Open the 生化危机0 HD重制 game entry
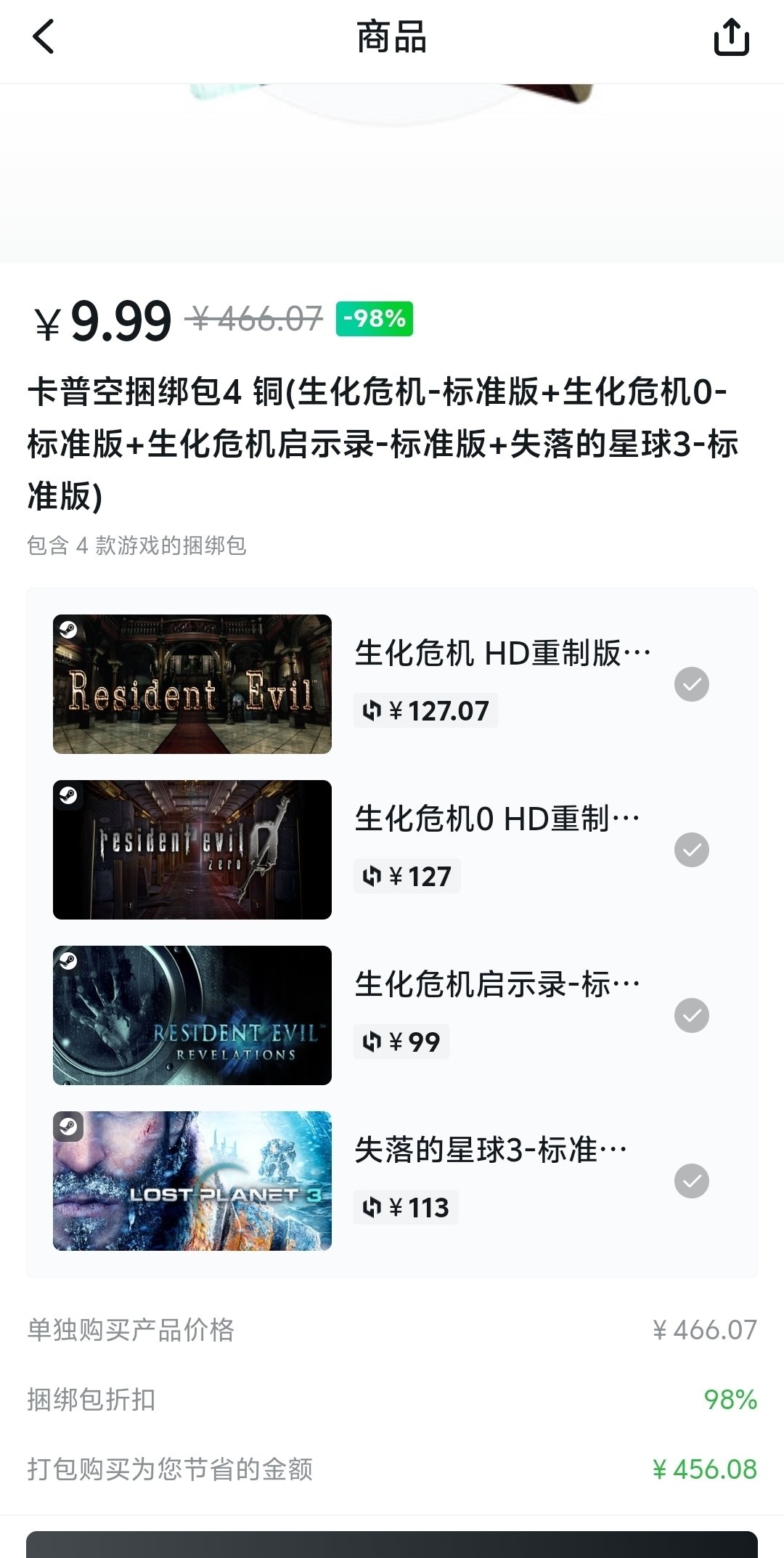Viewport: 784px width, 1558px height. pos(497,819)
